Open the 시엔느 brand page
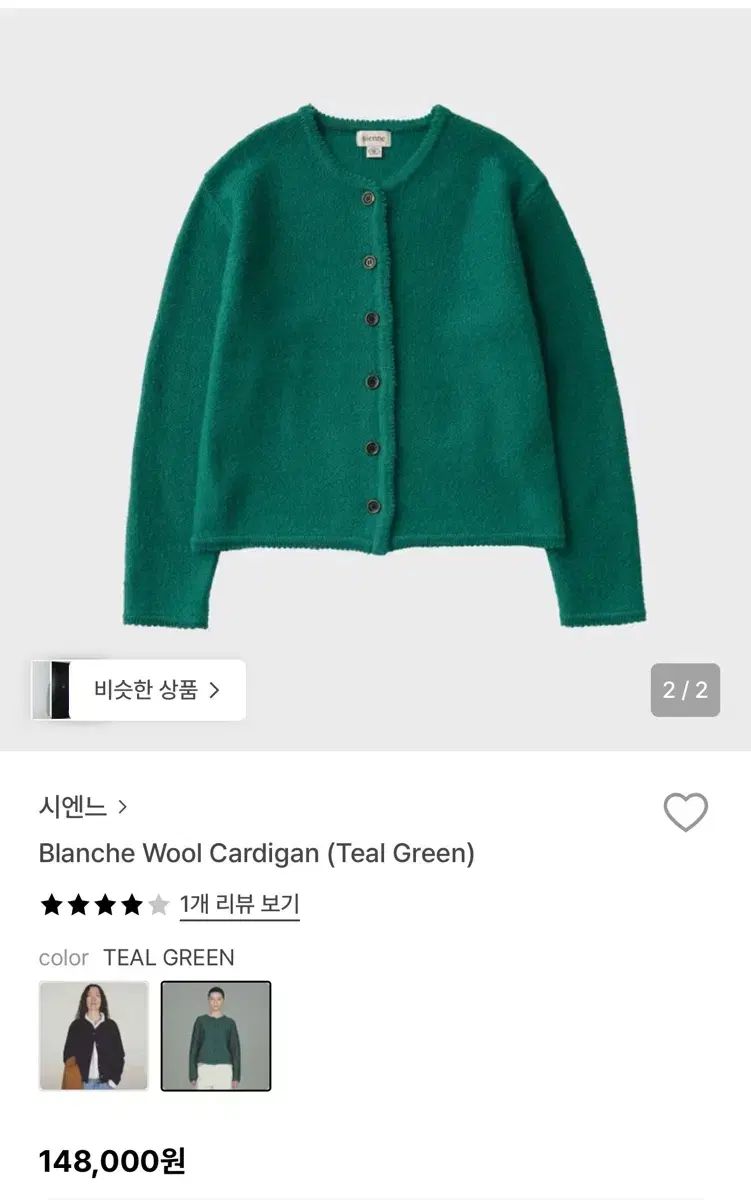The height and width of the screenshot is (1200, 751). (82, 807)
